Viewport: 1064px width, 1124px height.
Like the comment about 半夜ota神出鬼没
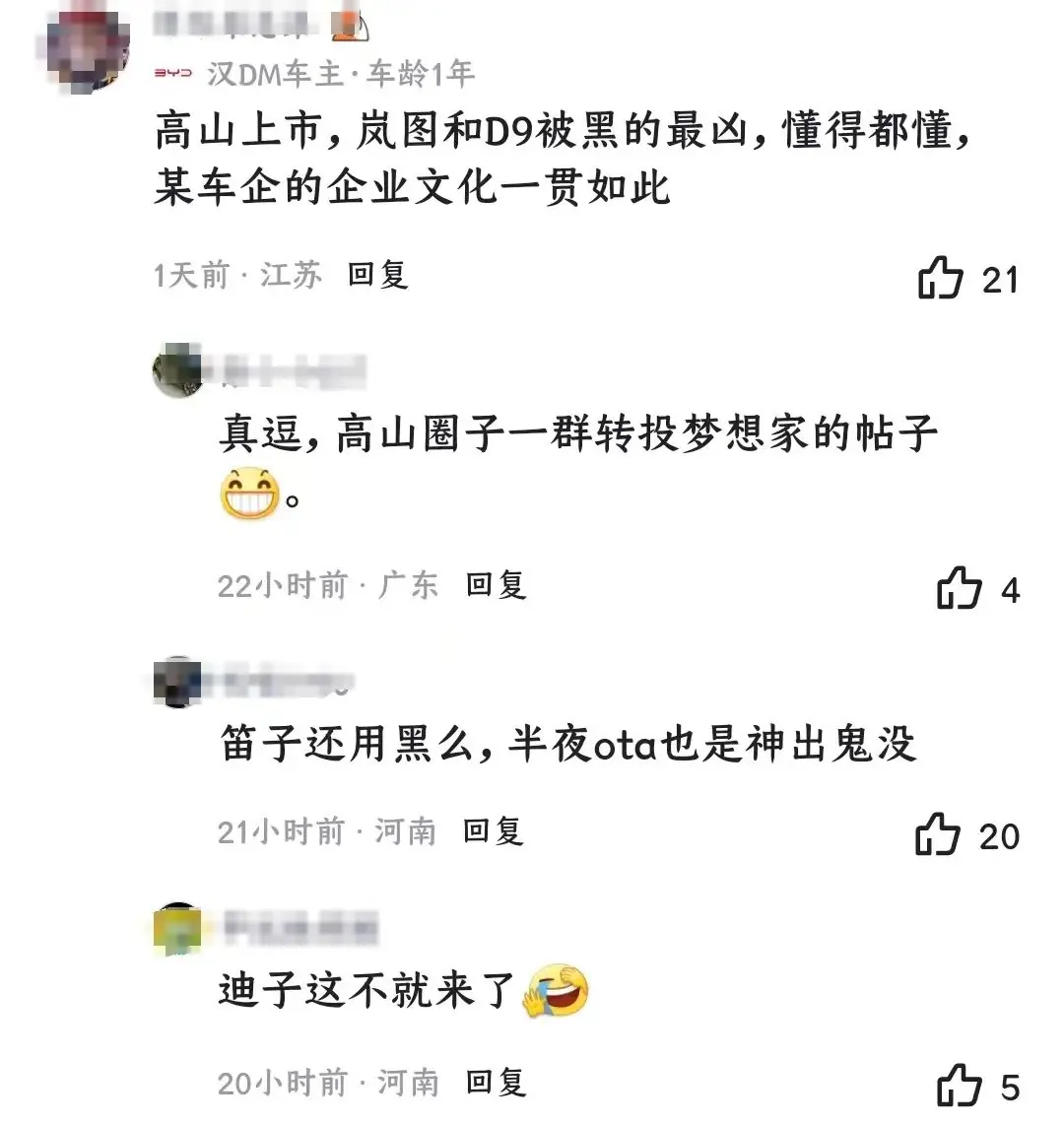pos(938,835)
